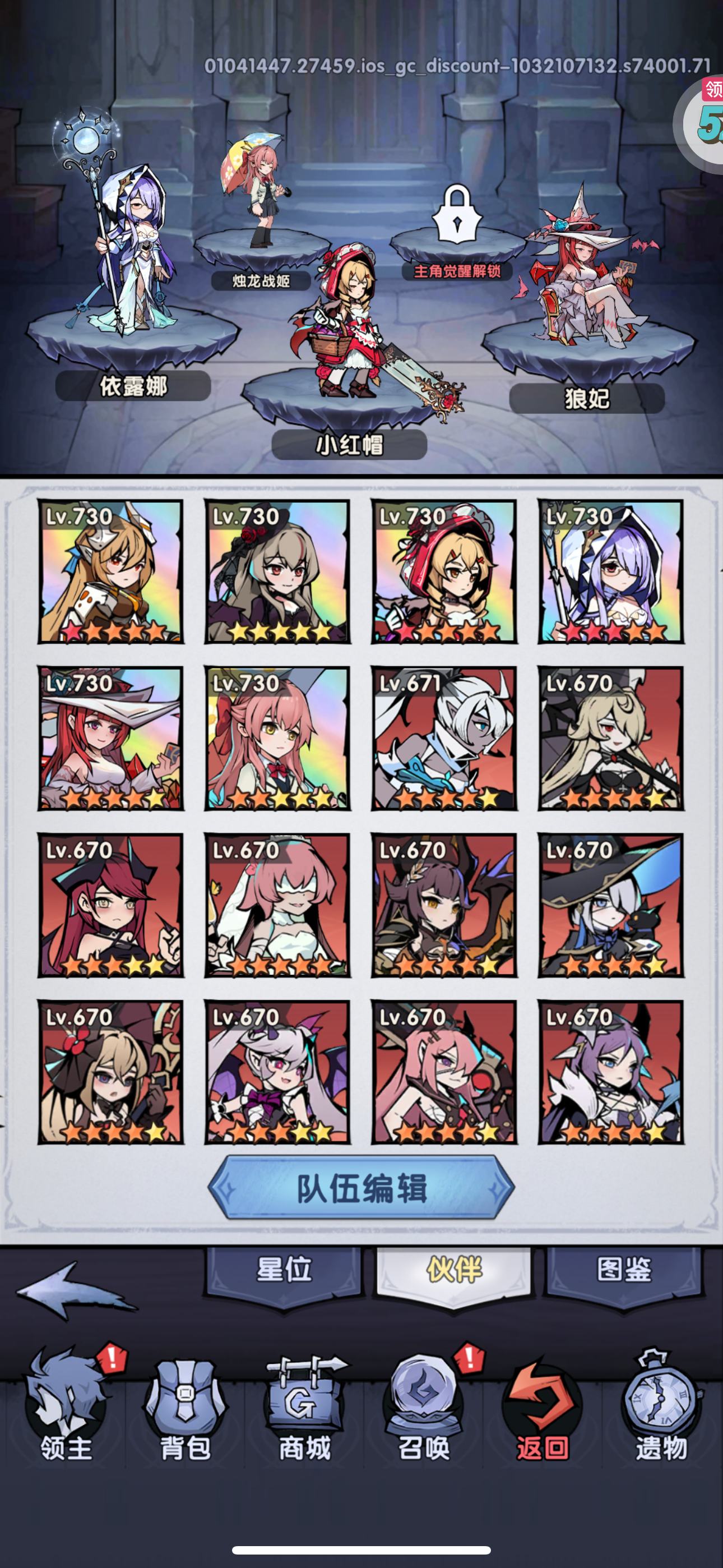Switch to the 图鉴 tab

coord(623,1270)
